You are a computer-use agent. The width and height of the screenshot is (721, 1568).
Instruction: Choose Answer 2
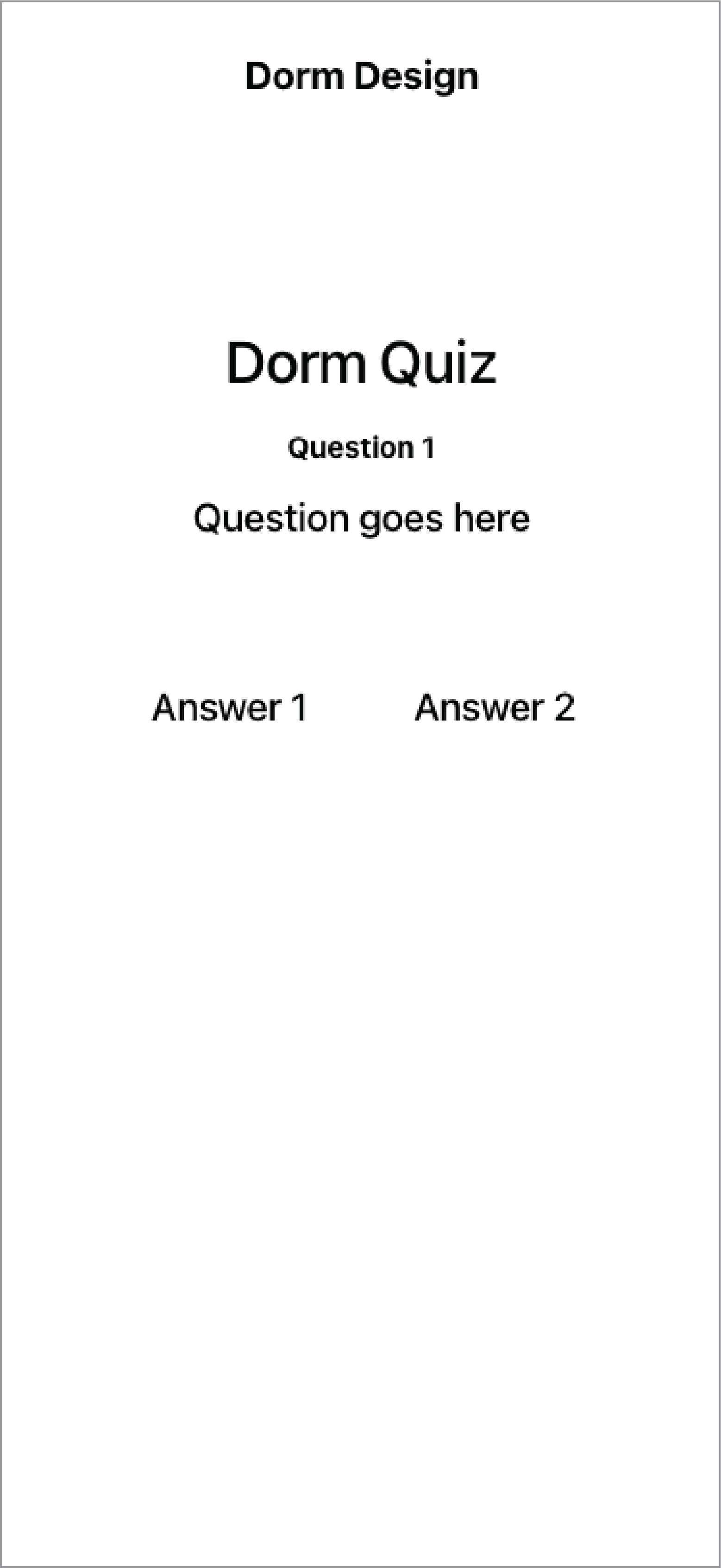(x=495, y=707)
